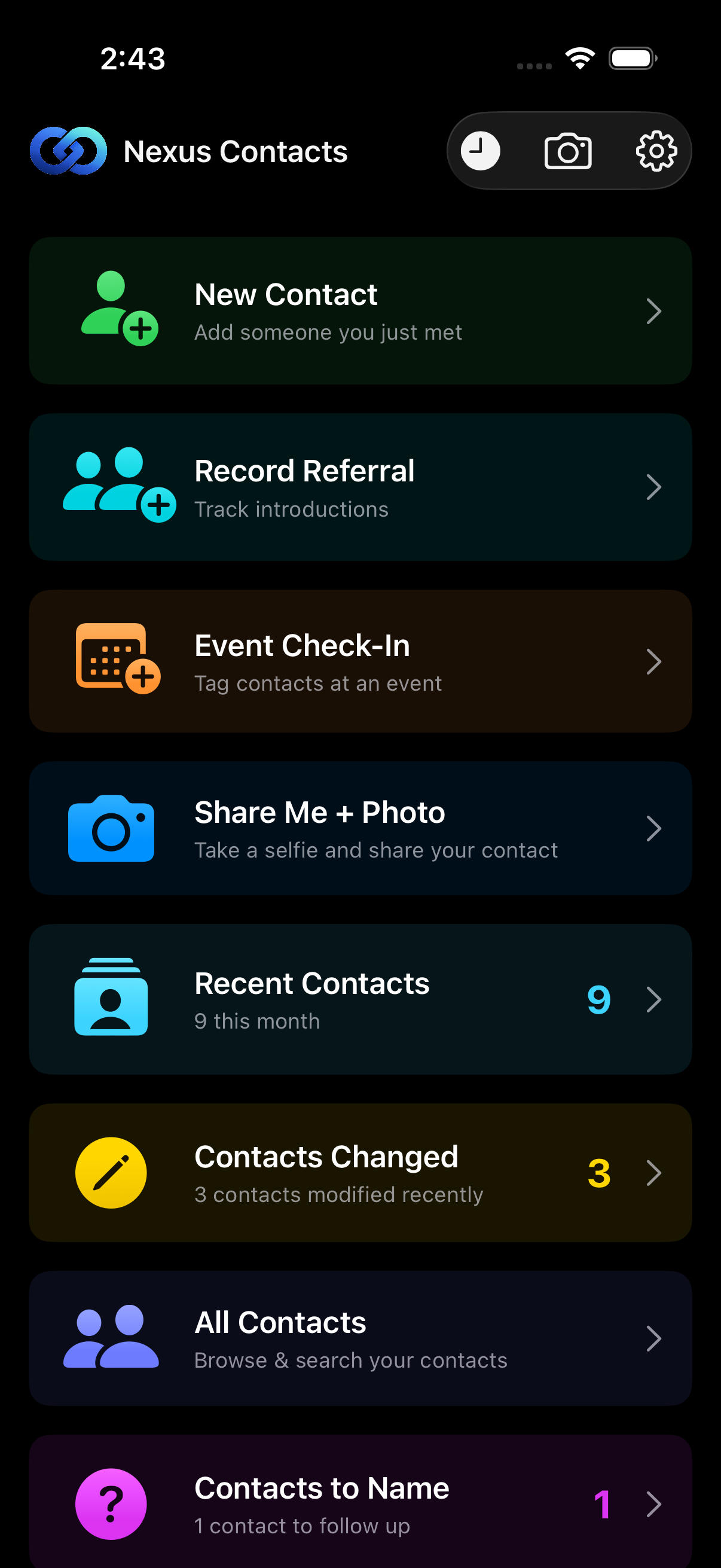
Task: Open Event Check-In via its chevron
Action: [x=655, y=660]
